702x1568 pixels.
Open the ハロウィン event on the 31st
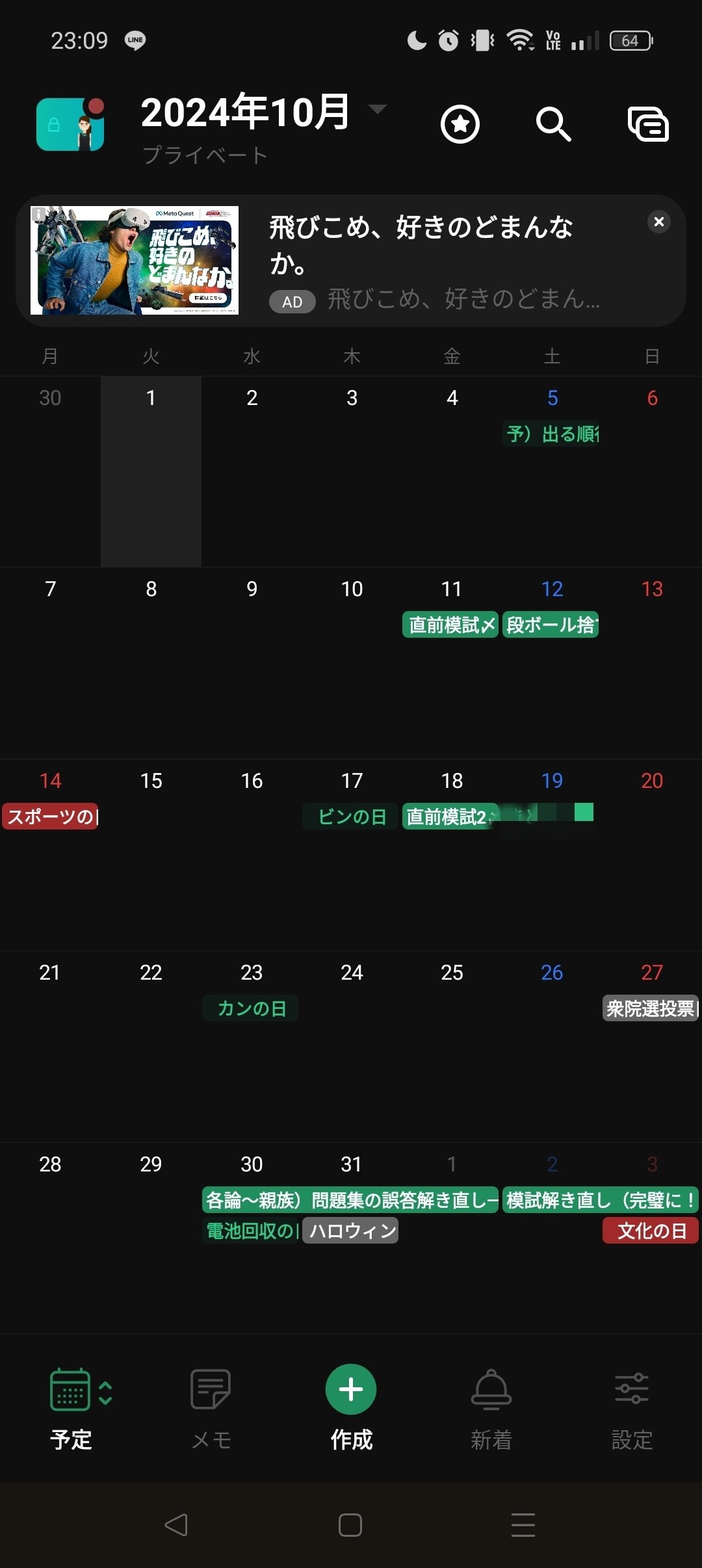click(351, 1231)
